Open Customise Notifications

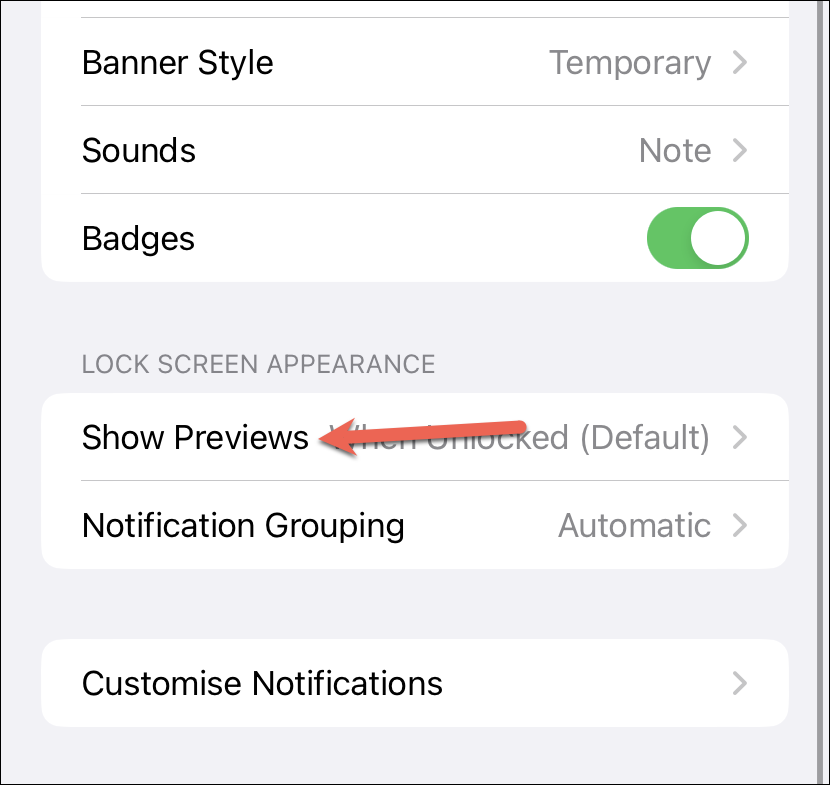(414, 683)
